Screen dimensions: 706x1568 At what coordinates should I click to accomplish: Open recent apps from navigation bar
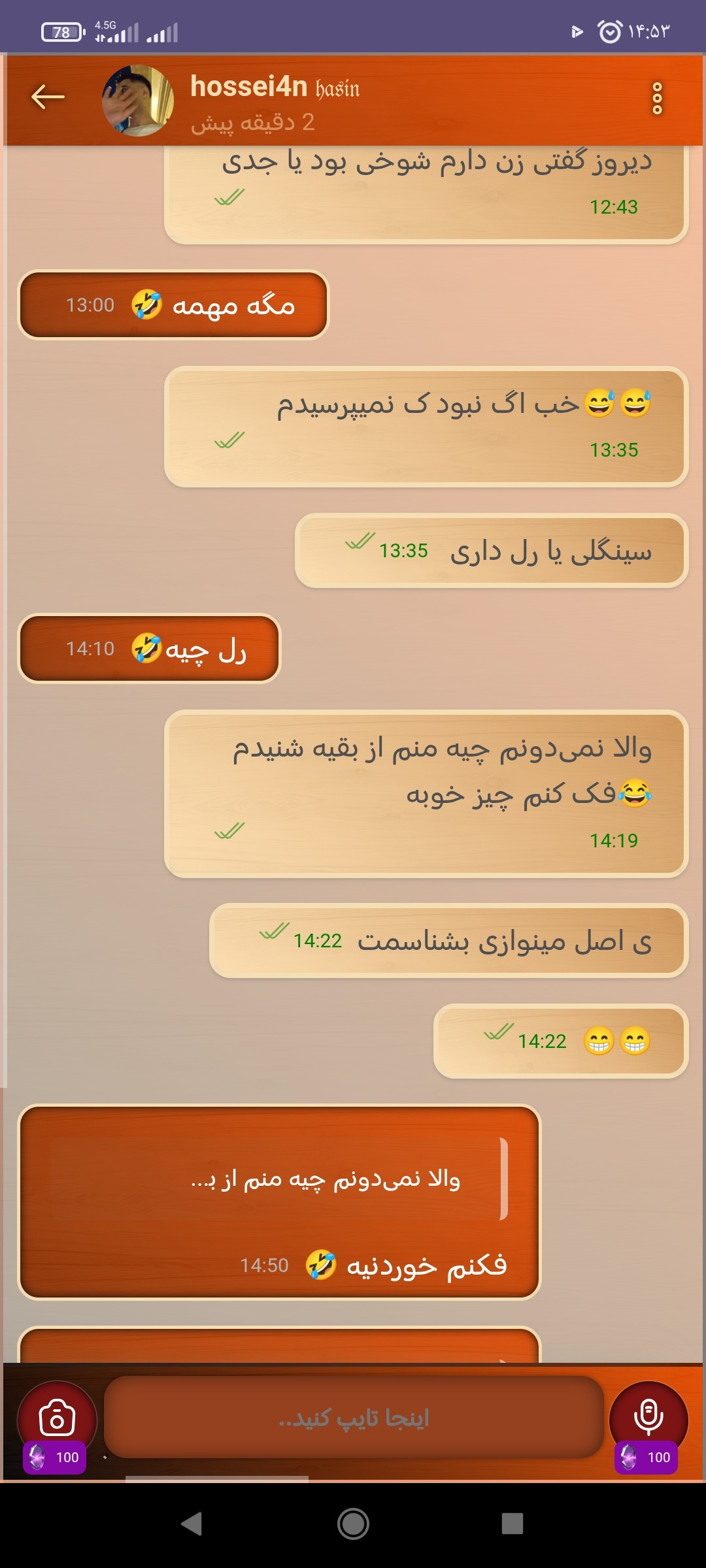[x=513, y=1524]
